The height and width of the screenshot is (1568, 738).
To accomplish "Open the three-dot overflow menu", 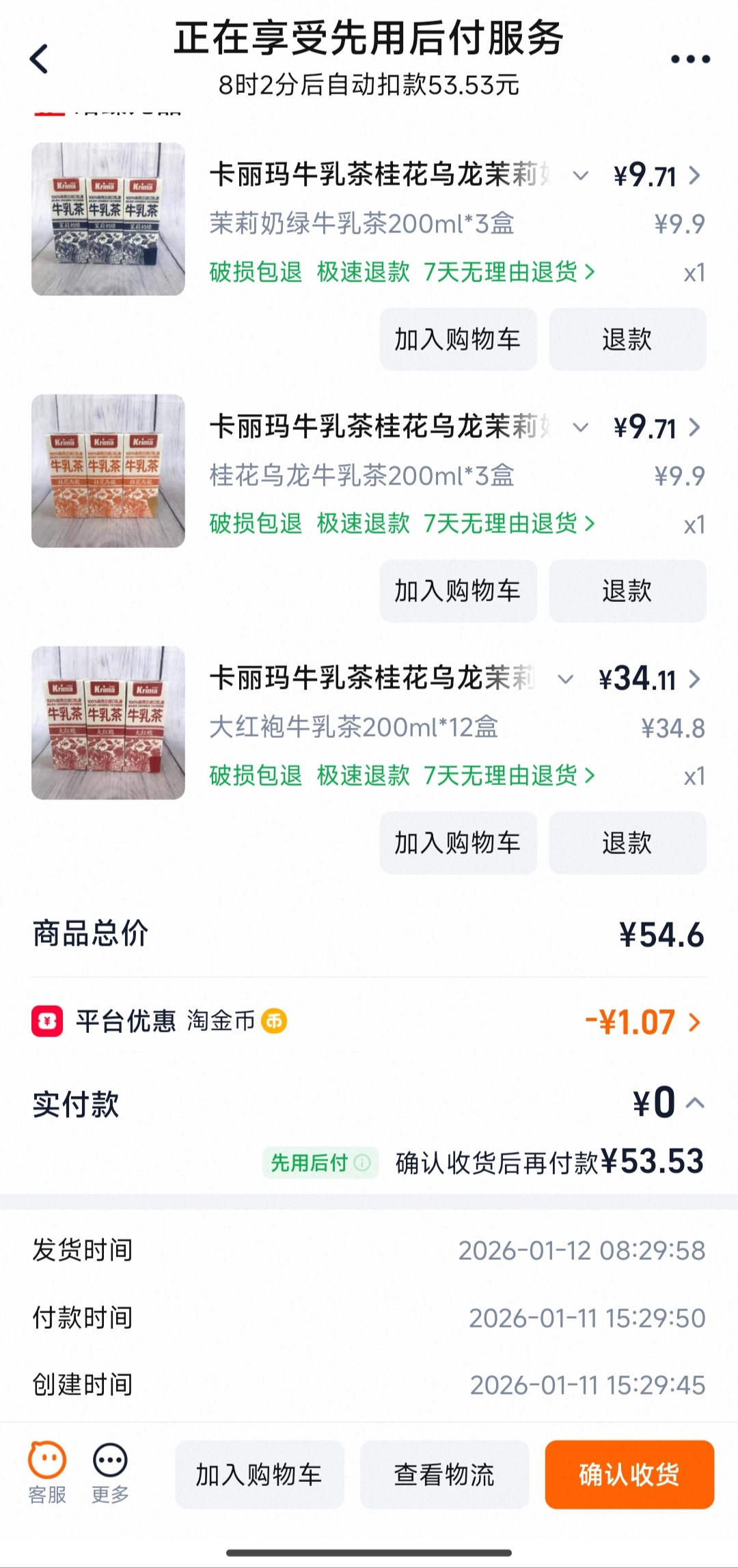I will [690, 59].
